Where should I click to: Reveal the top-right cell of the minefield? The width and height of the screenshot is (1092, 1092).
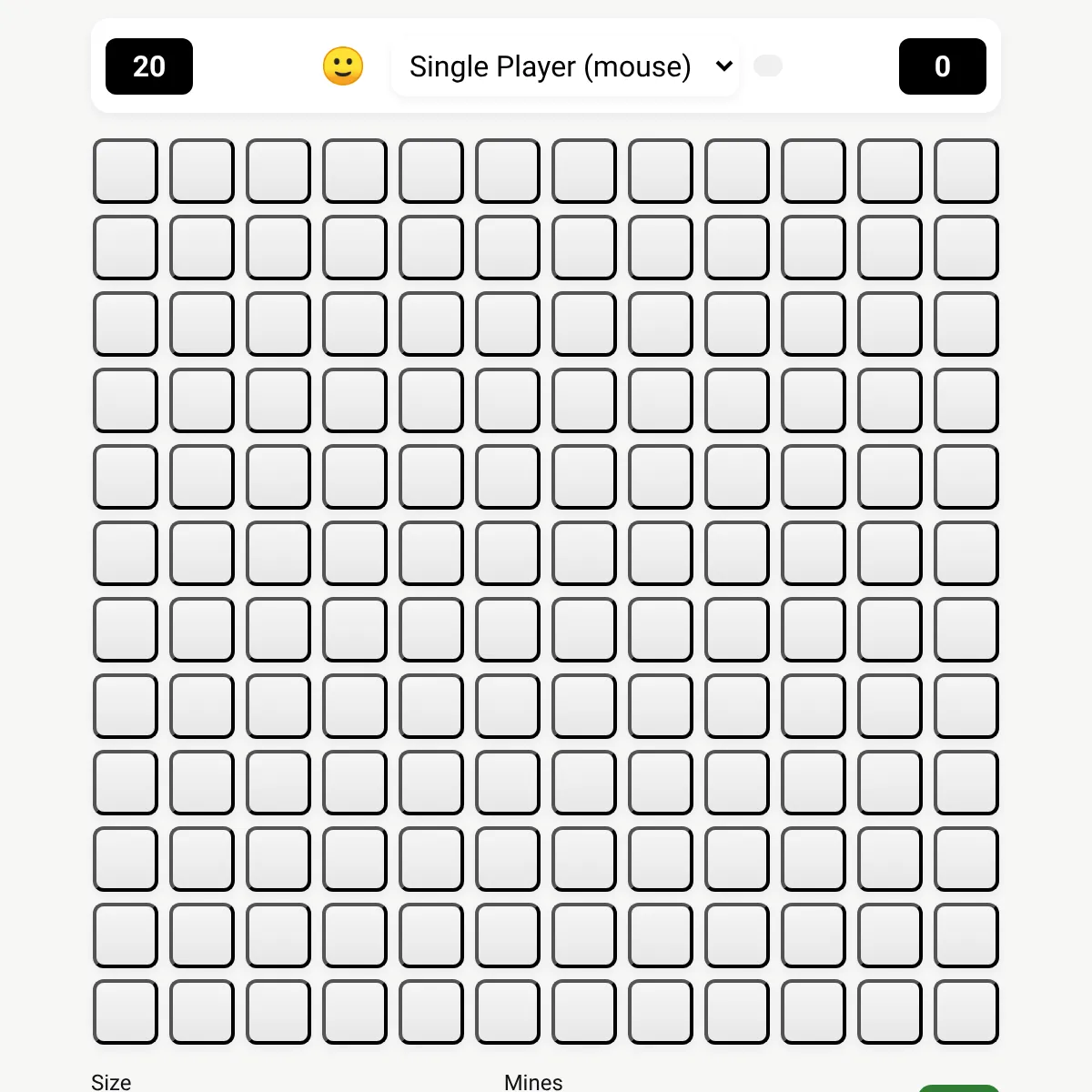click(x=966, y=171)
